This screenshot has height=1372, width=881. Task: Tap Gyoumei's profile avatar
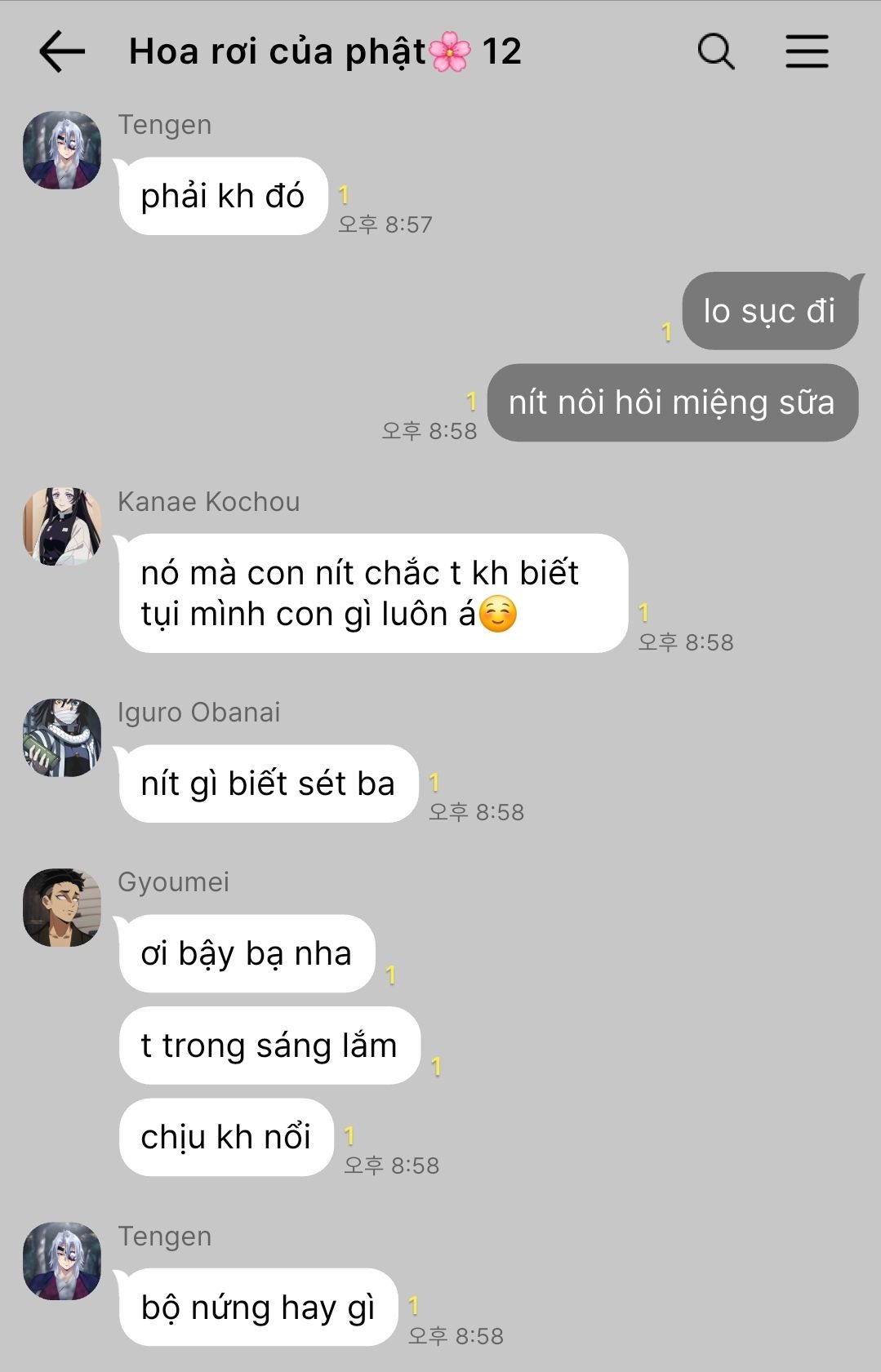[x=62, y=907]
